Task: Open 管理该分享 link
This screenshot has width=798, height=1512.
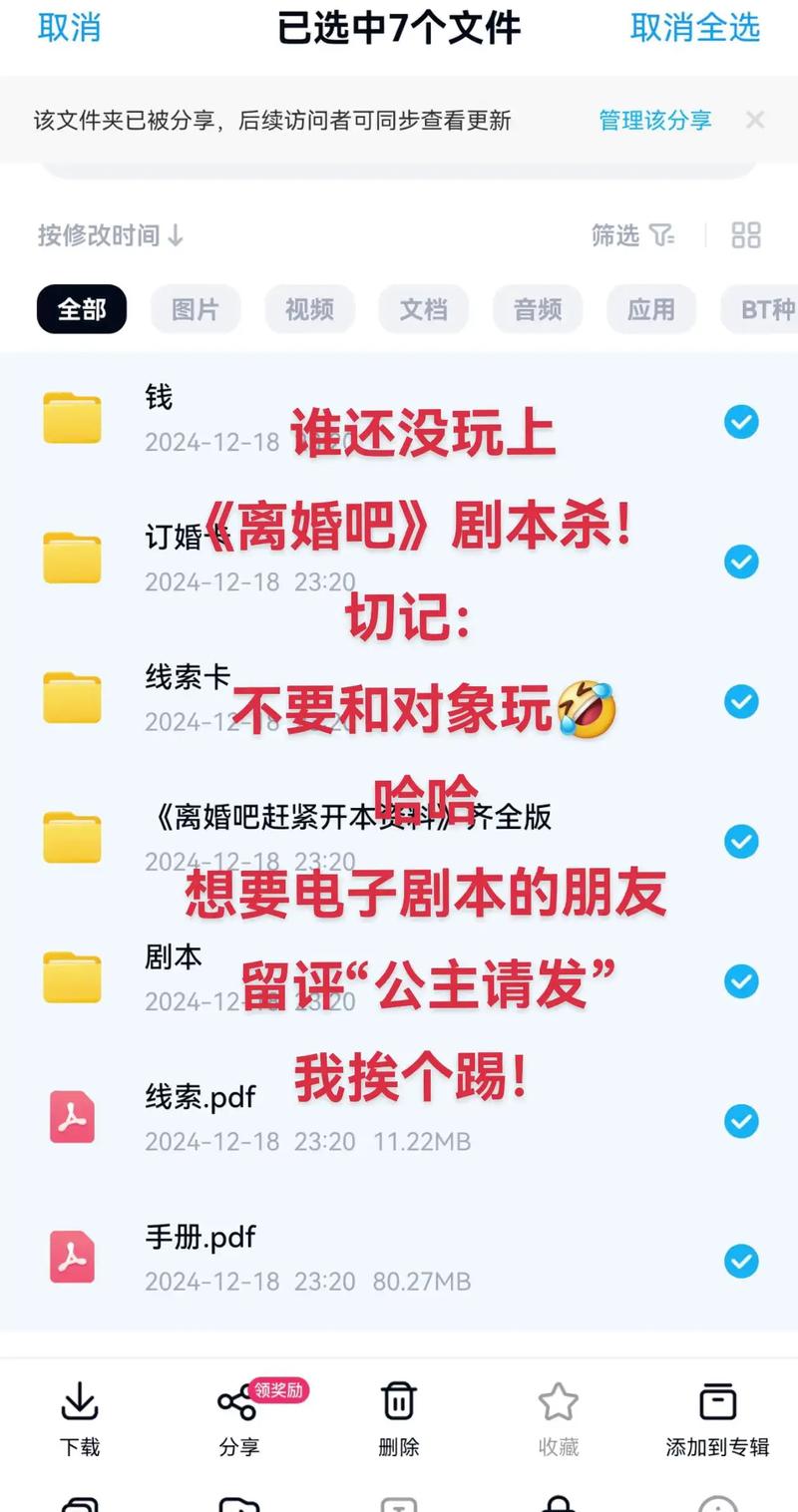Action: point(654,121)
